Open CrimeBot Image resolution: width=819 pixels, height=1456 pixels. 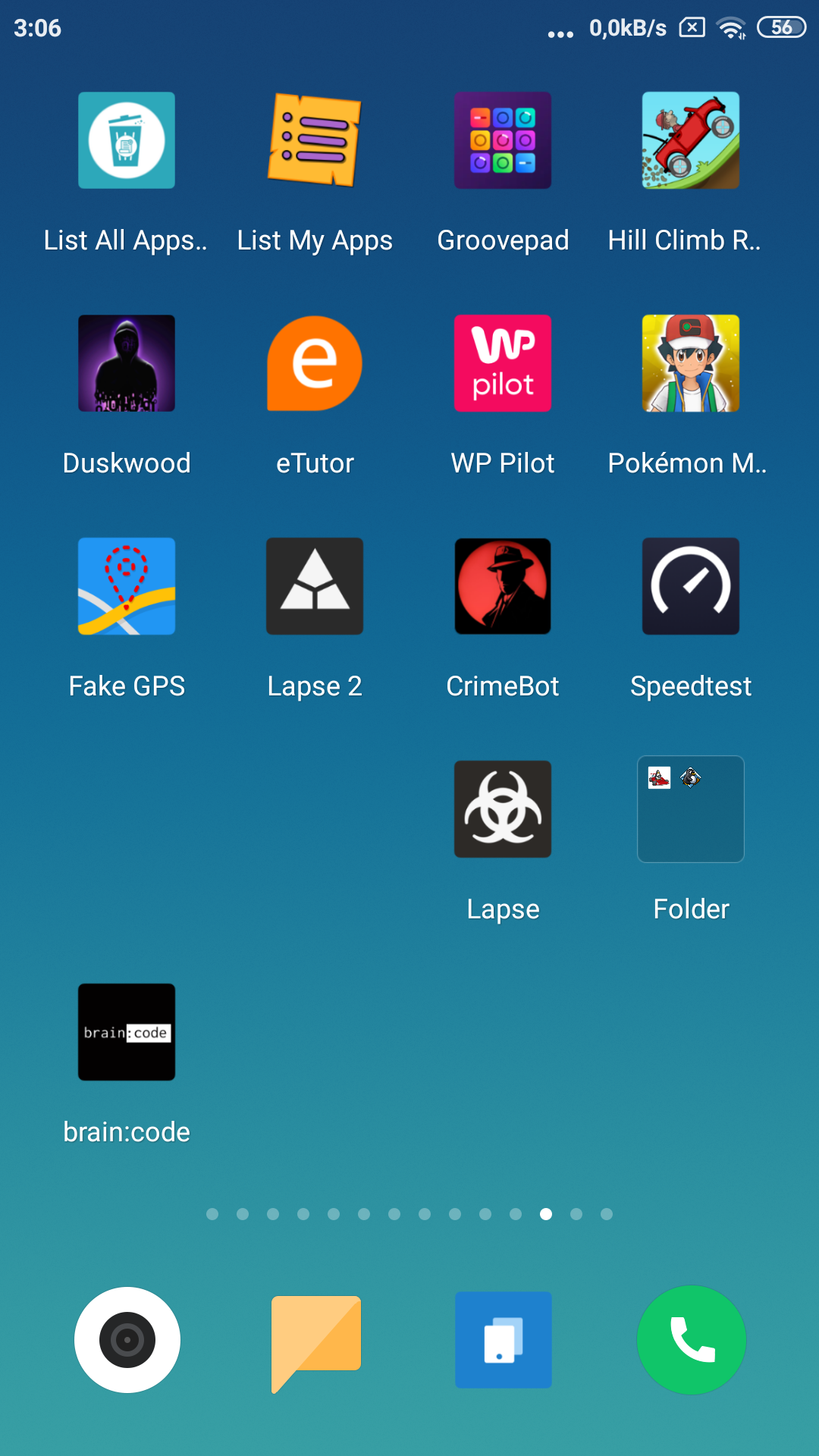click(502, 586)
